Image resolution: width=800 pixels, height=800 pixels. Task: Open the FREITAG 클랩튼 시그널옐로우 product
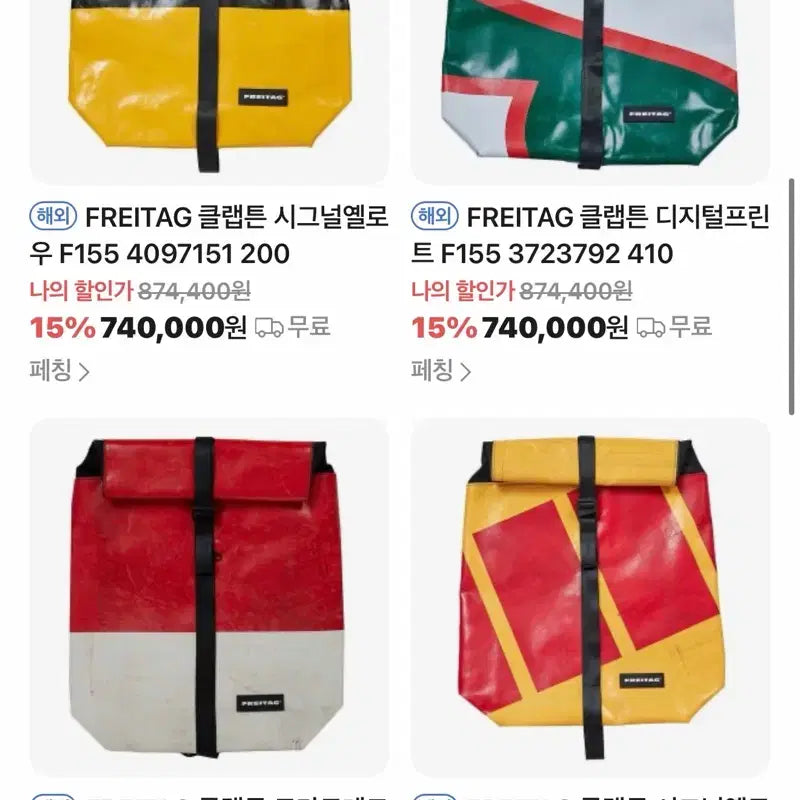[209, 234]
